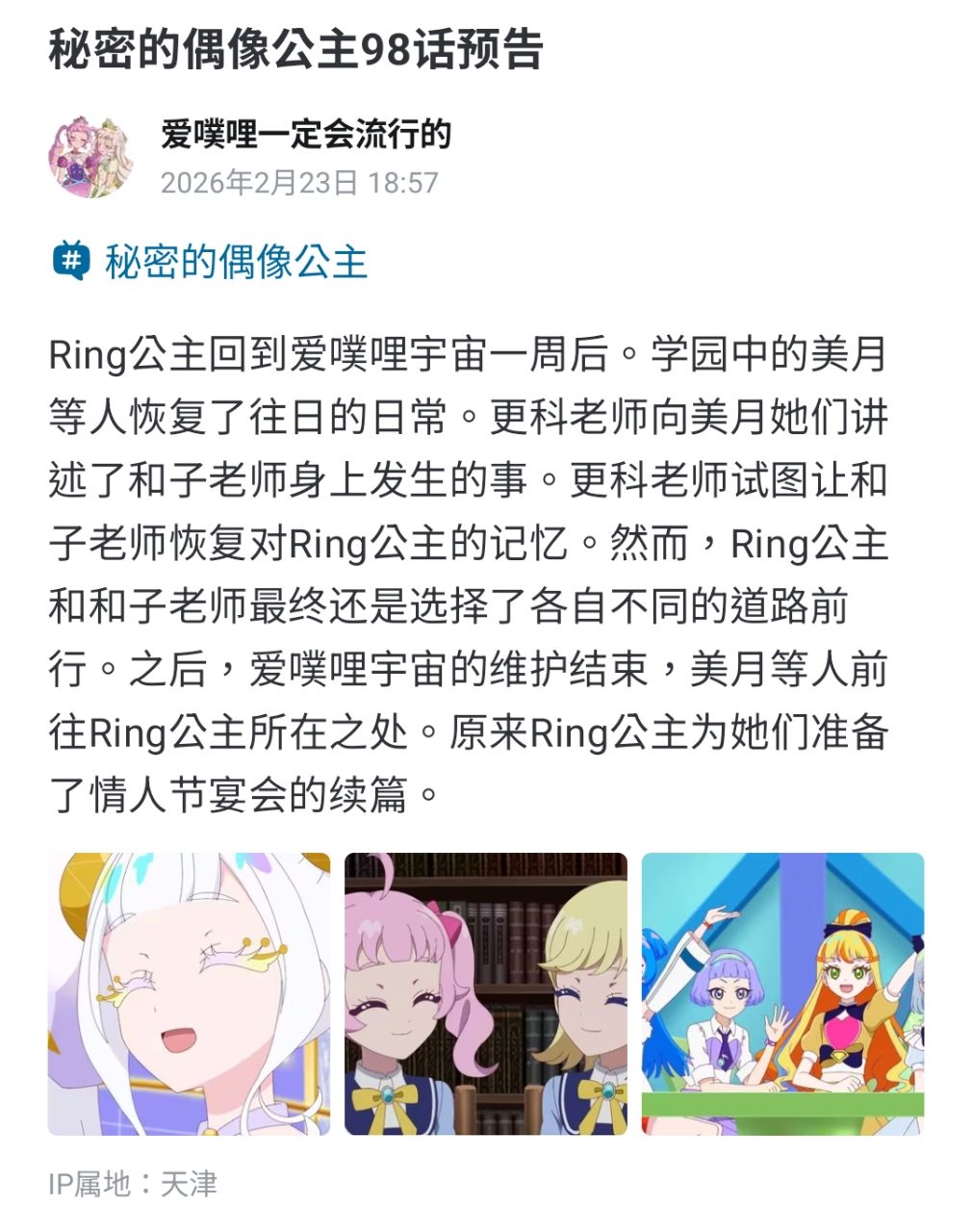The height and width of the screenshot is (1232, 972).
Task: Open author 爱噗哩一定会流行的 profile name
Action: tap(305, 134)
